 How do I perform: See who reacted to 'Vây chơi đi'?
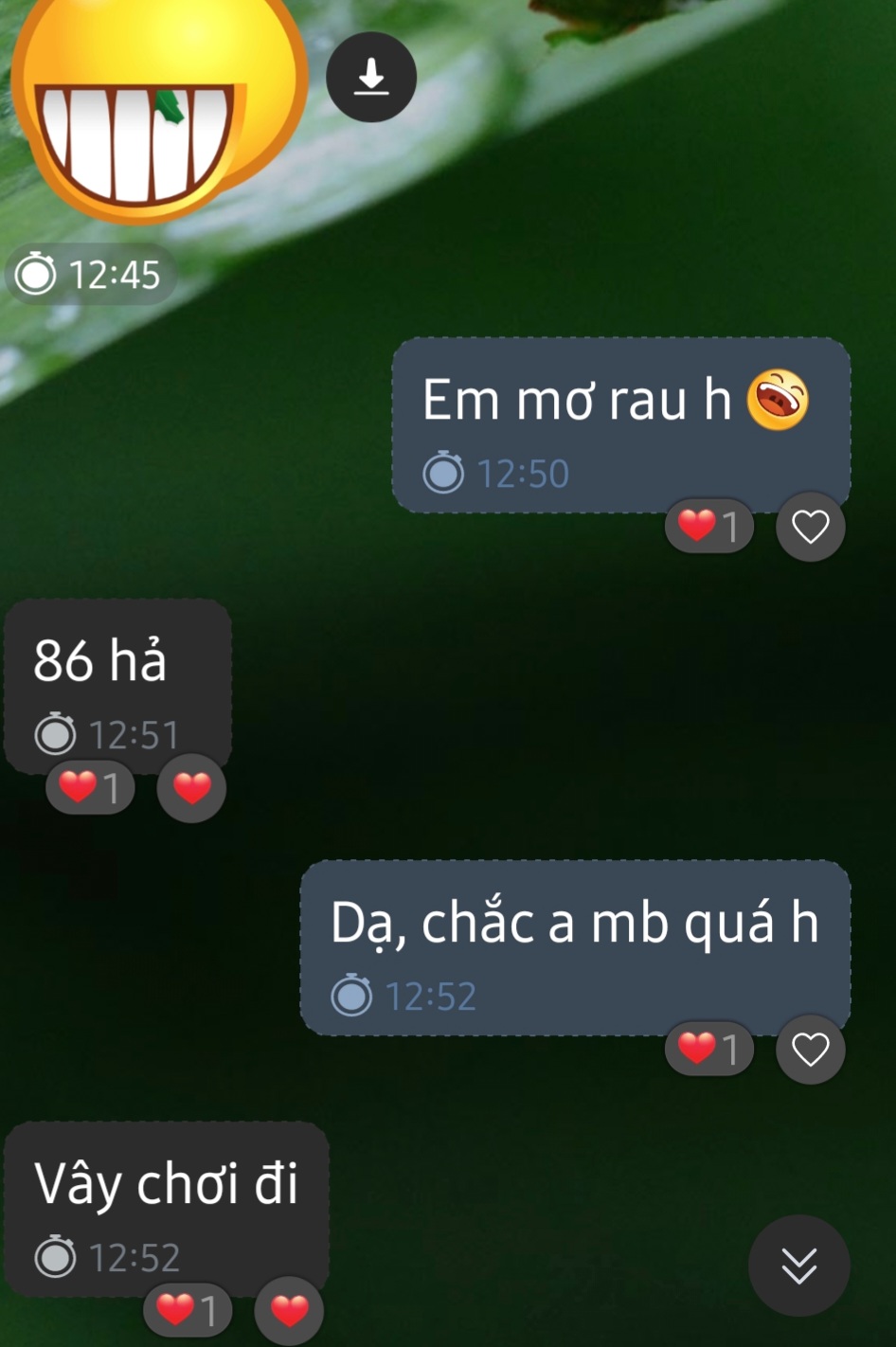tap(188, 1310)
